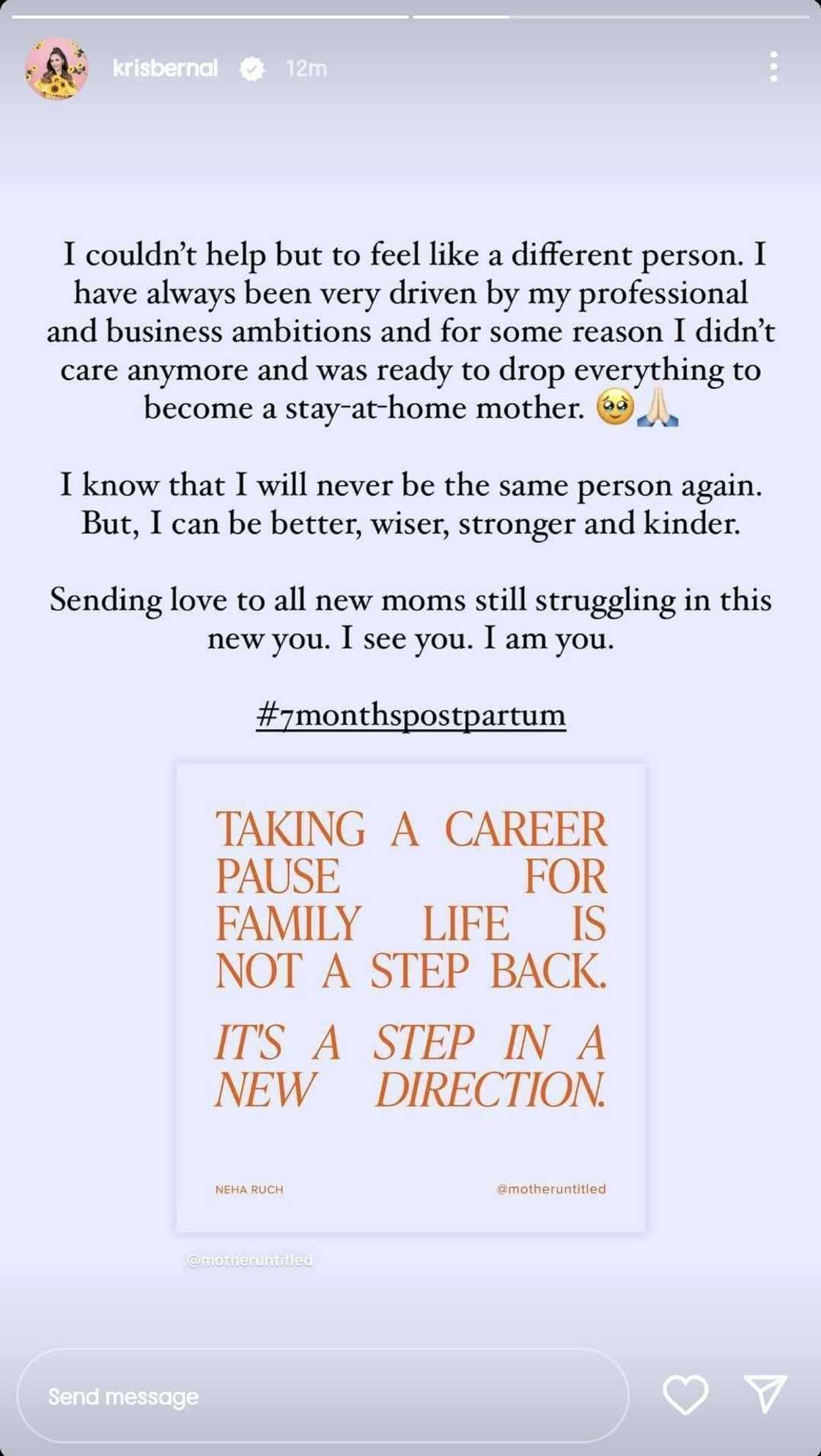This screenshot has height=1456, width=821.
Task: Open the reshared @motheruntitled quote post
Action: point(410,997)
